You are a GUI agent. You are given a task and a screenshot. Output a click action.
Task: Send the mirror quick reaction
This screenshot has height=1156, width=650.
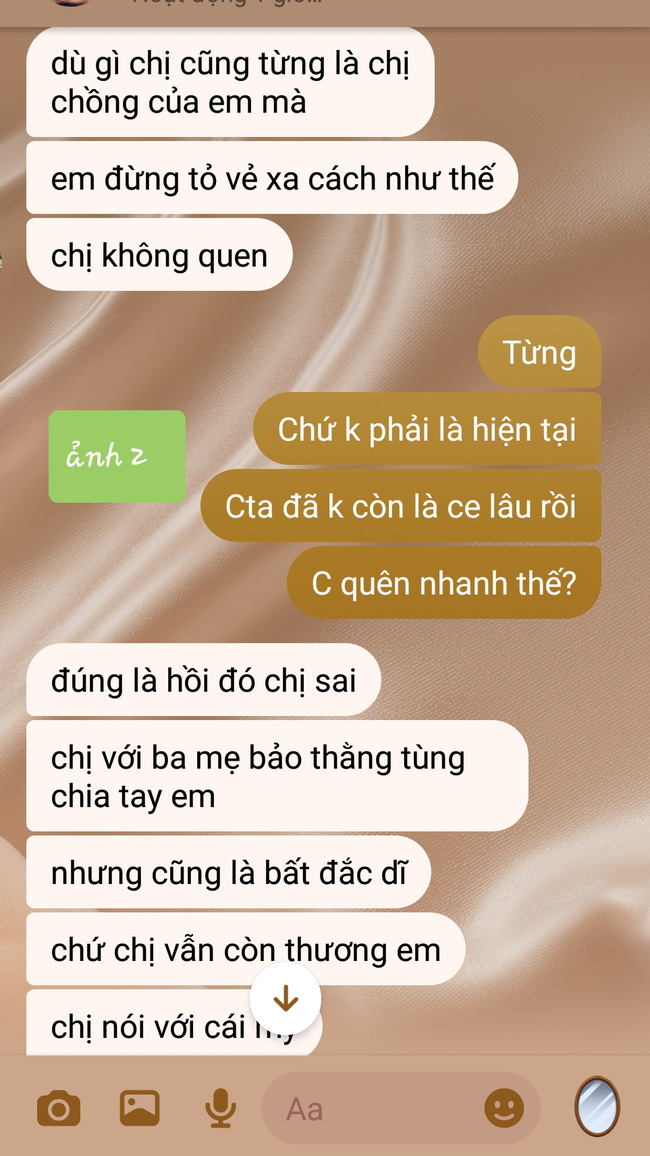pos(597,1106)
